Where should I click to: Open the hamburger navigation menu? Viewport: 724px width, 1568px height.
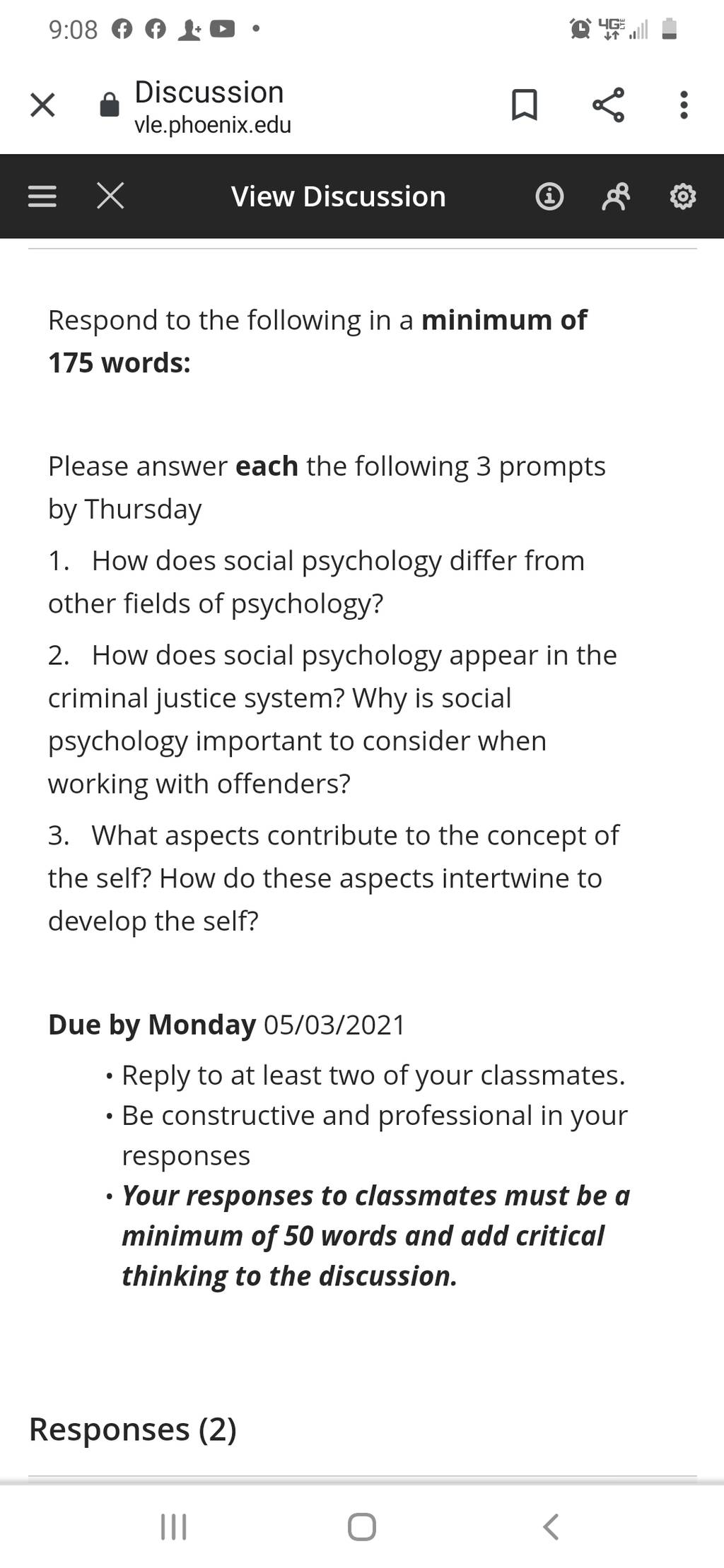click(42, 196)
